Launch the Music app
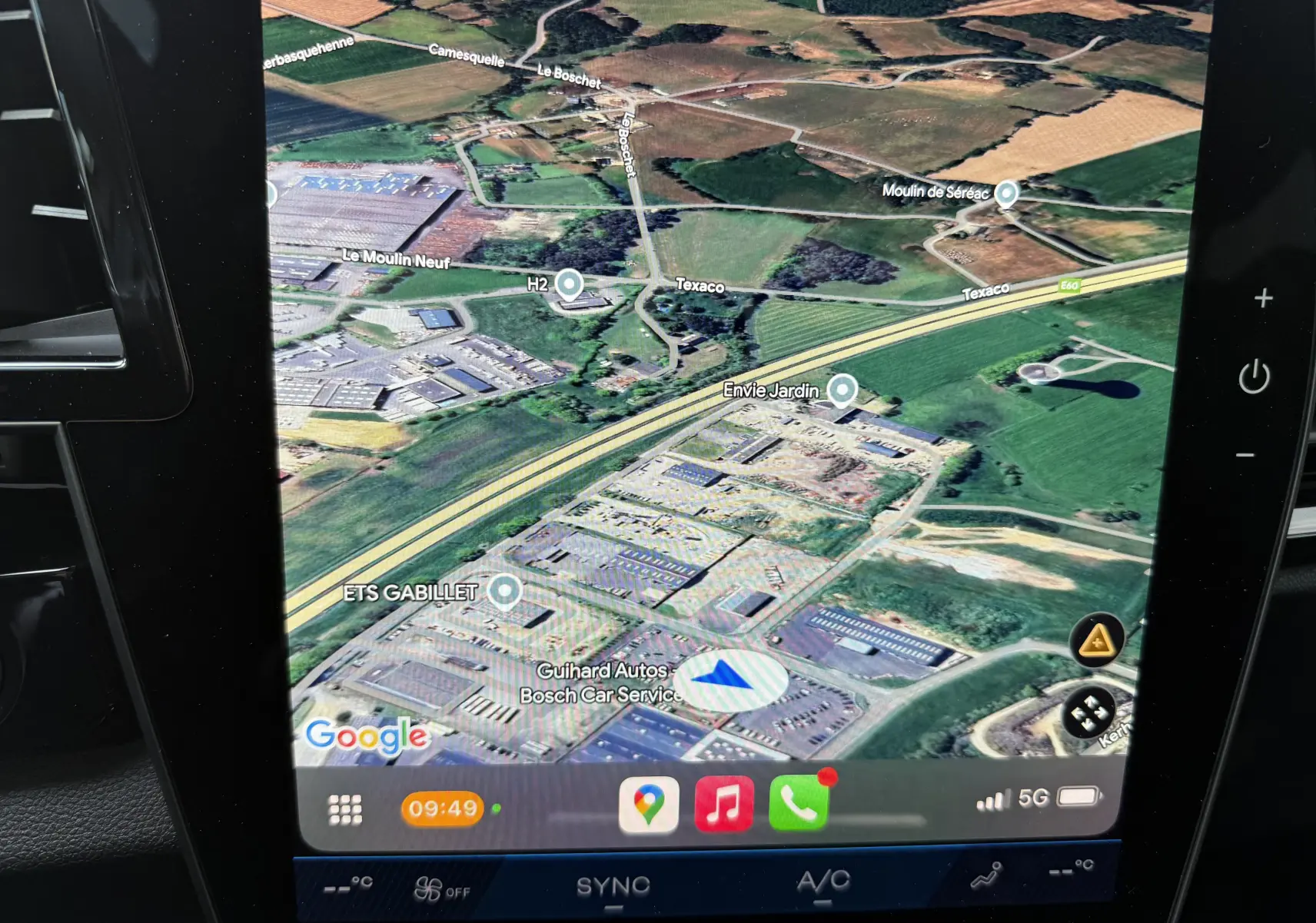1316x923 pixels. (723, 805)
